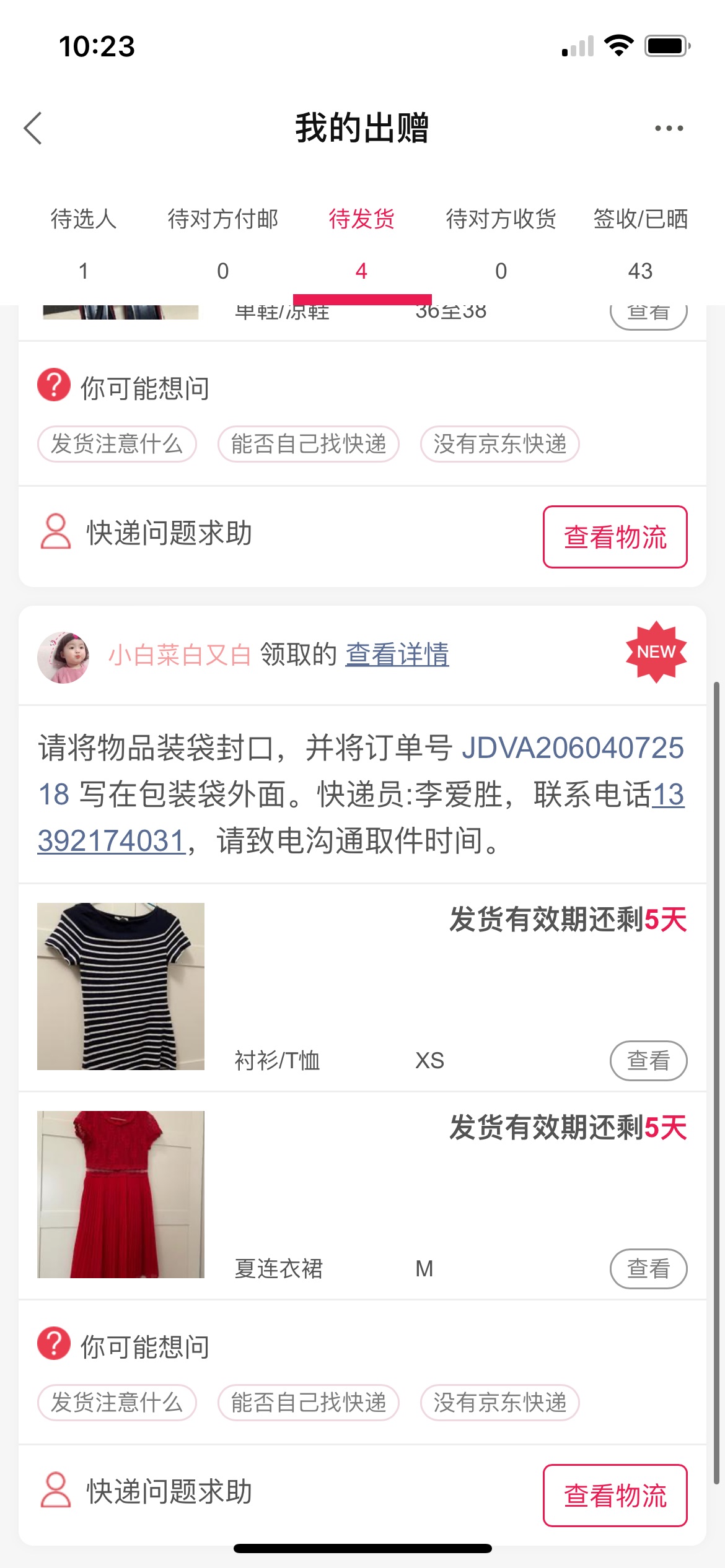Image resolution: width=725 pixels, height=1568 pixels.
Task: Switch to the 待选人 tab
Action: coord(83,243)
